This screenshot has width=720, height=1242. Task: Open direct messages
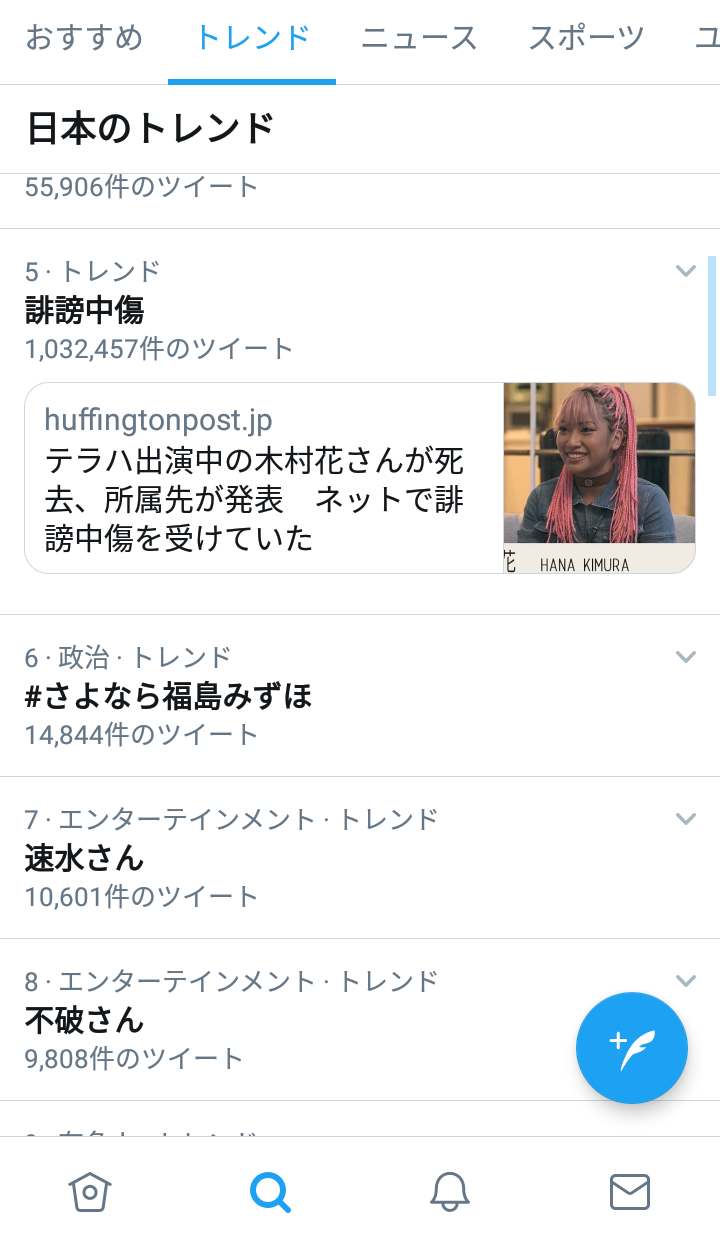click(630, 1191)
